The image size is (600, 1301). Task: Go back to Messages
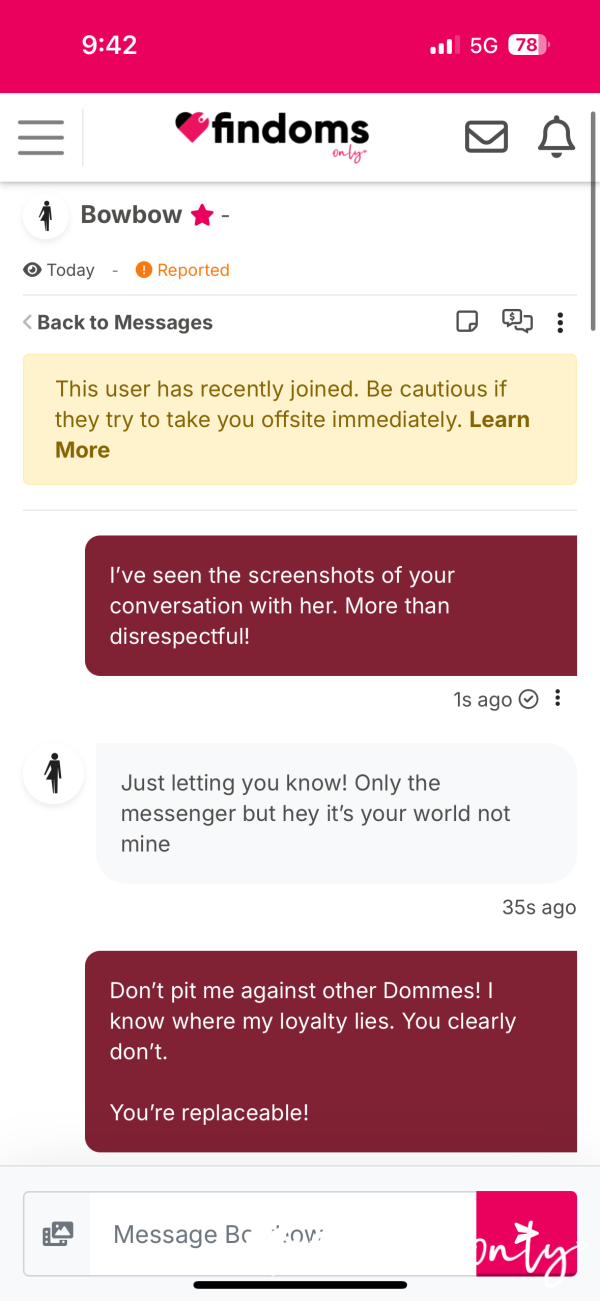click(x=118, y=322)
